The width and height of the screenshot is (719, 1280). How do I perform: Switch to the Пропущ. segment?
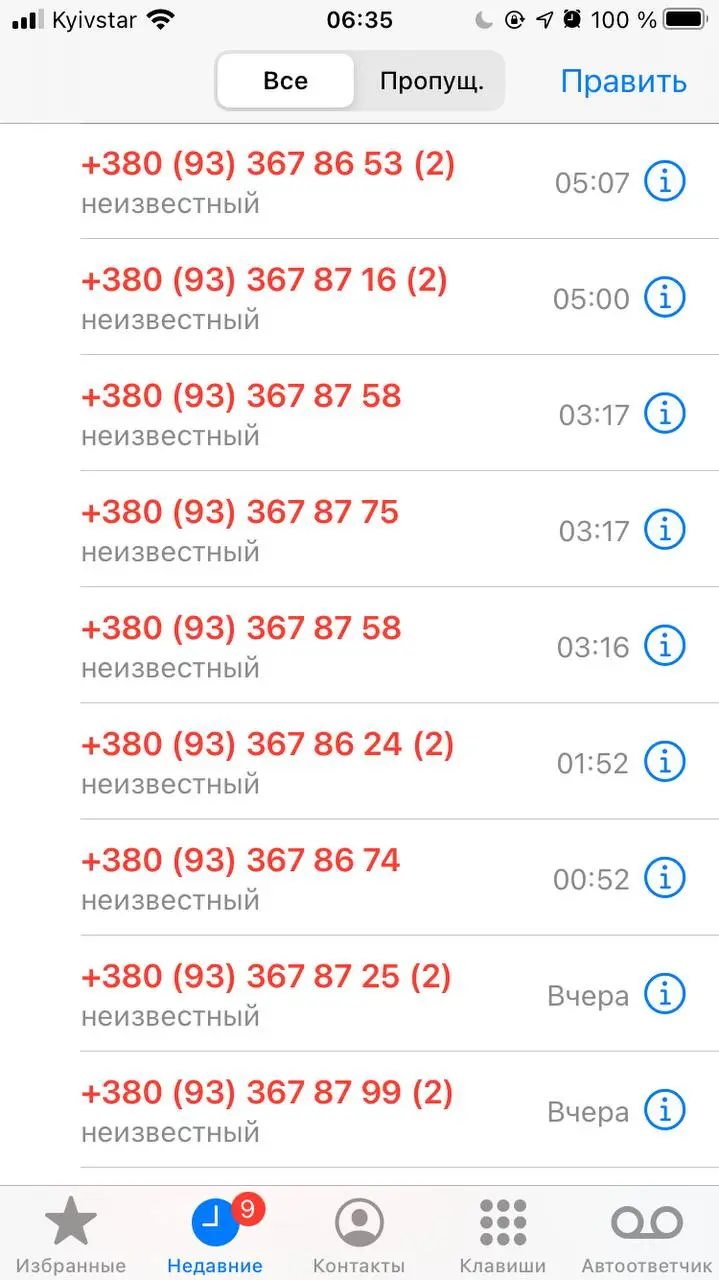pos(431,81)
